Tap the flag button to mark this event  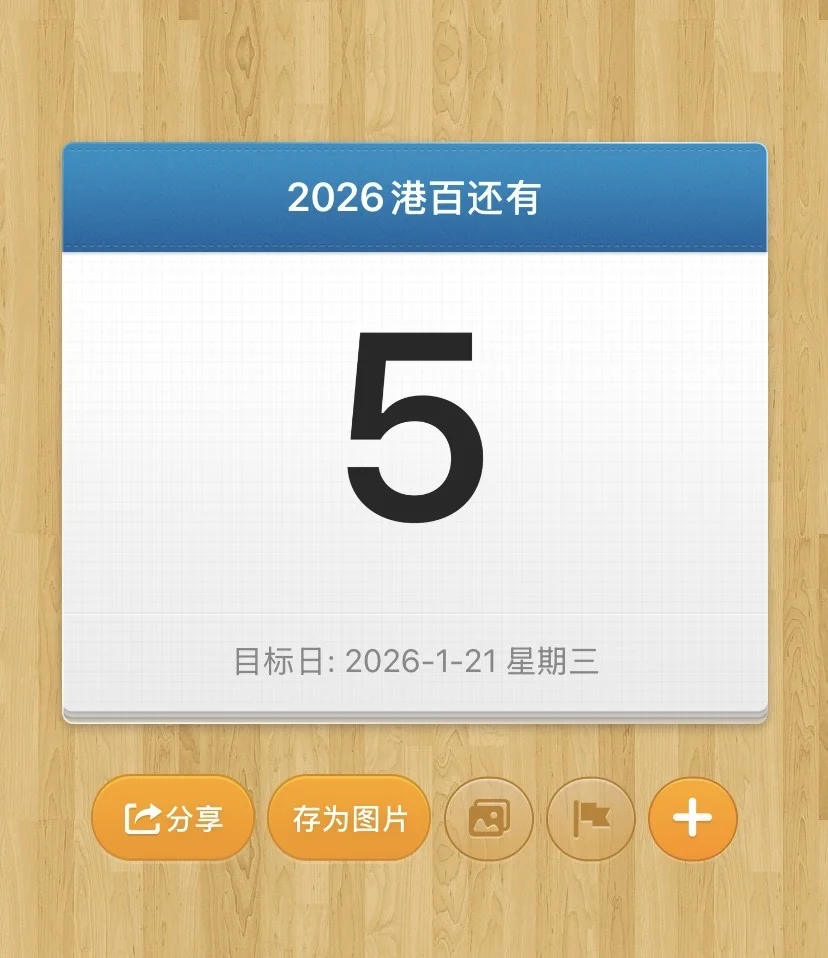[592, 818]
